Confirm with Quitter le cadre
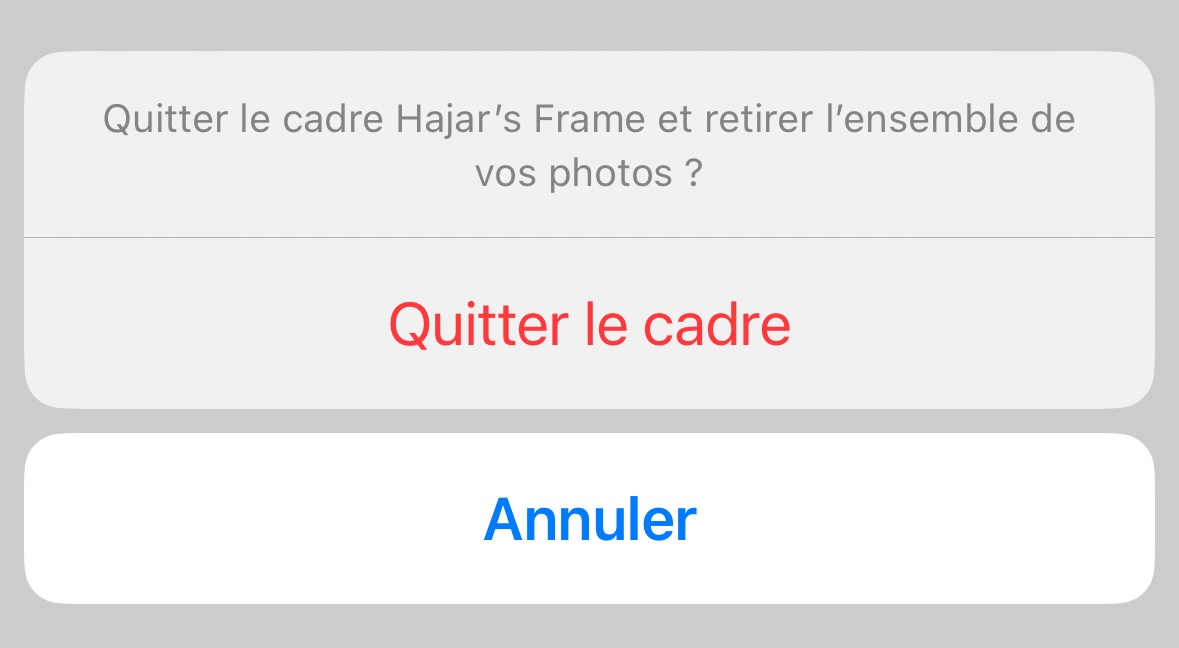The height and width of the screenshot is (648, 1179). pos(589,324)
